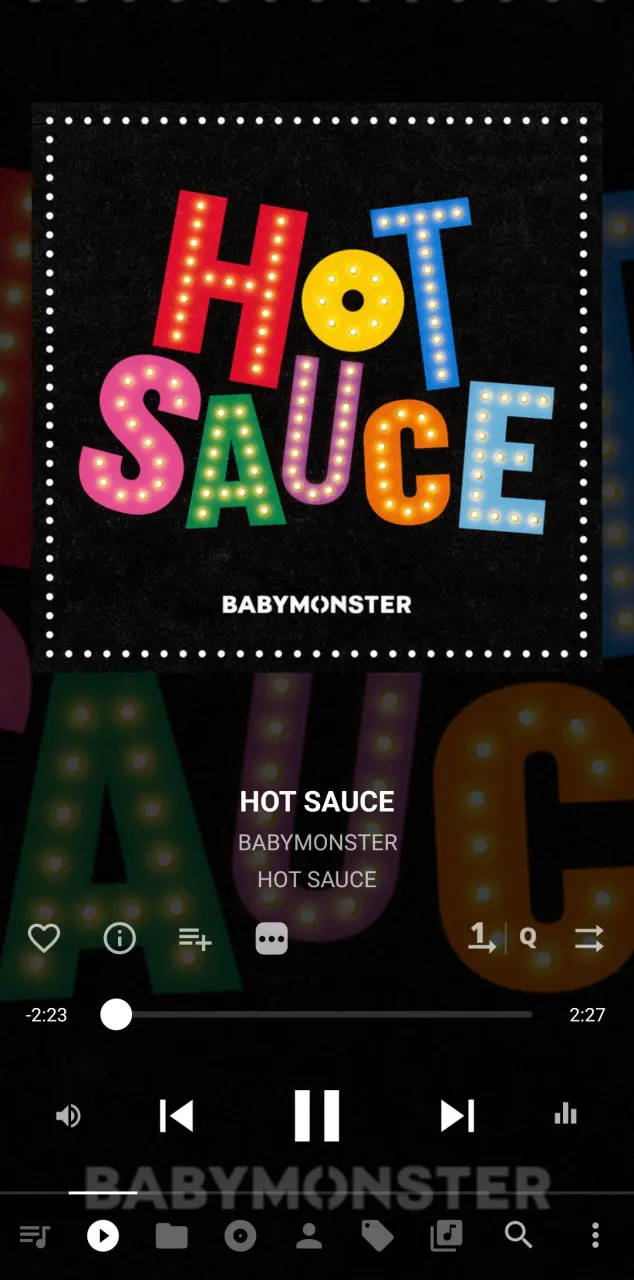Switch to the playlist queue tab
The image size is (634, 1280).
[34, 1236]
